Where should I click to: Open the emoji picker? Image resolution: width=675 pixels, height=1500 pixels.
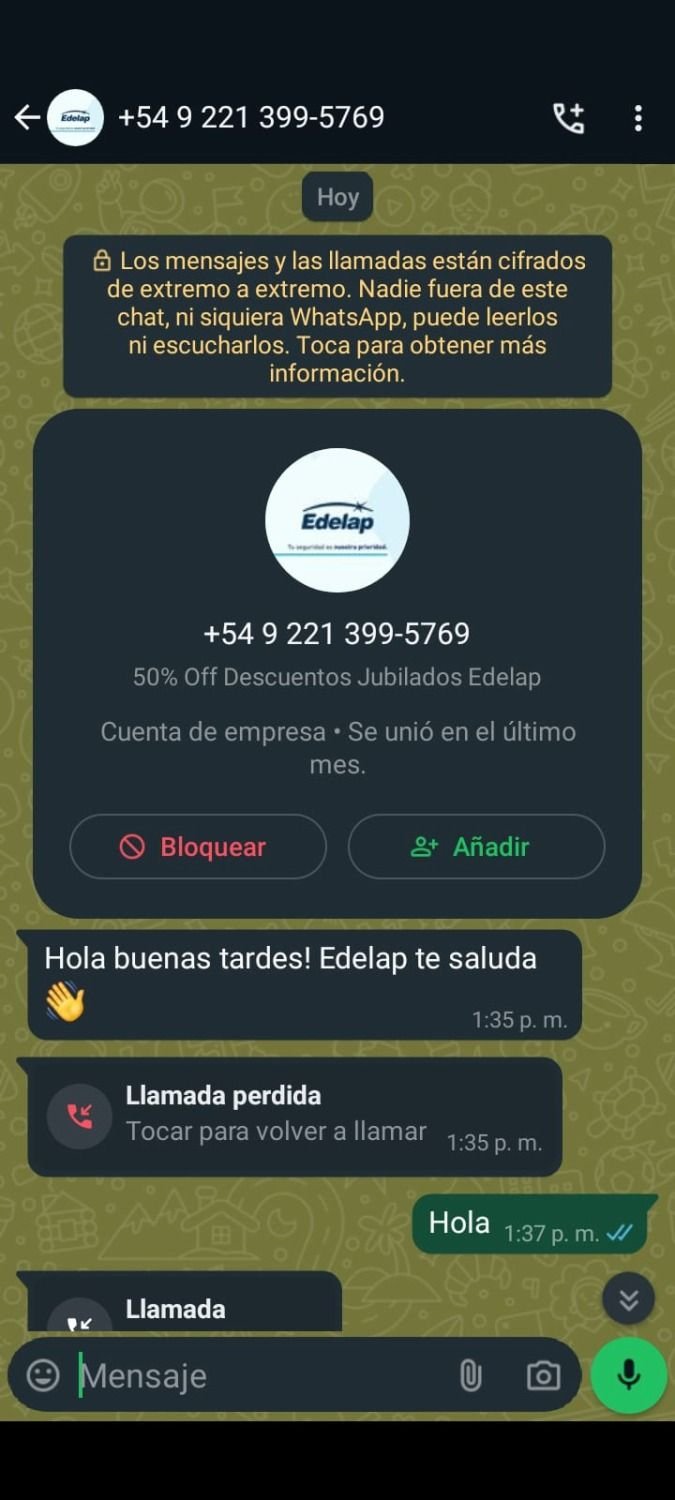43,1375
